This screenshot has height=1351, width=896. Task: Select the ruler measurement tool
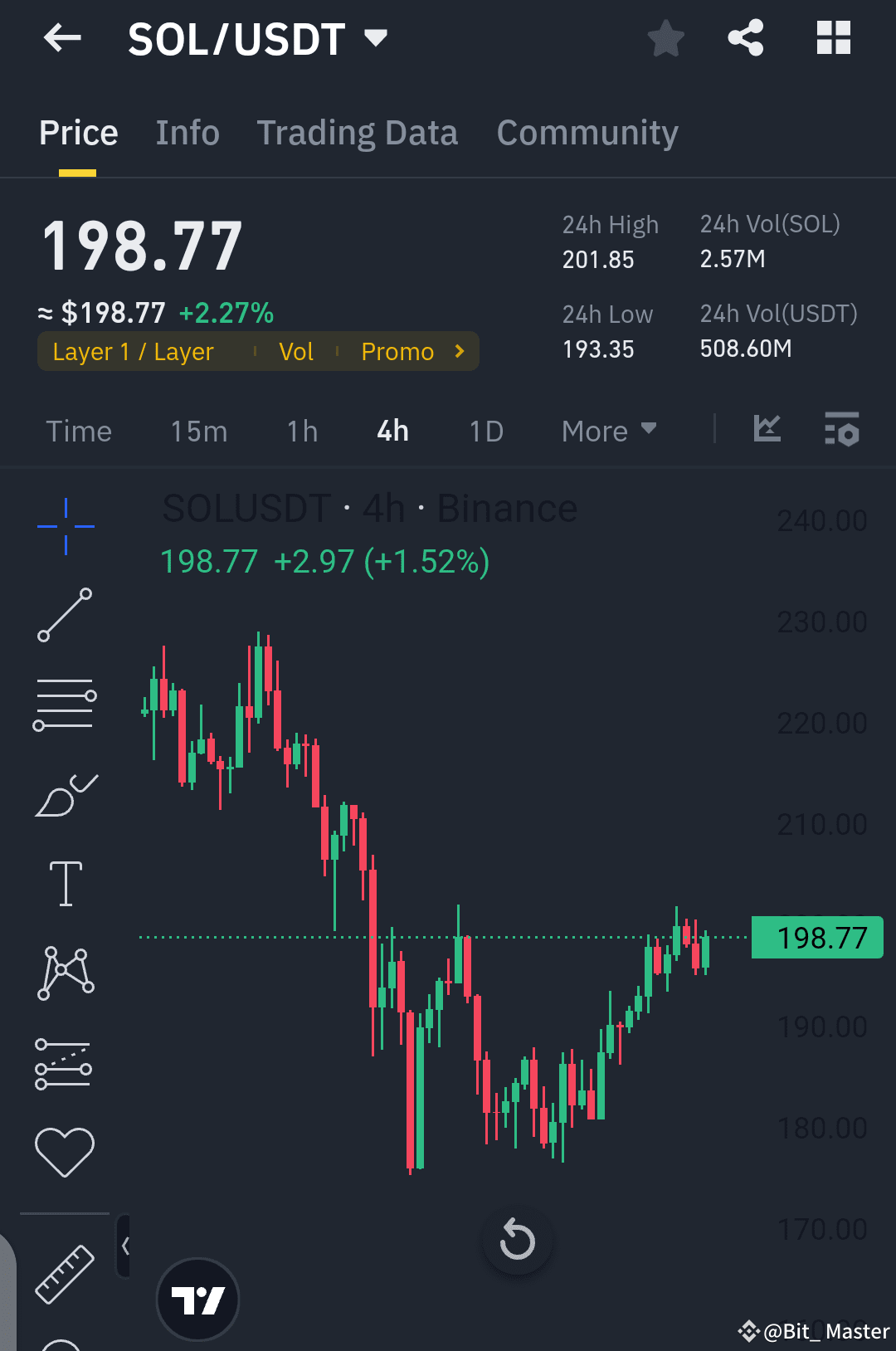[66, 1274]
